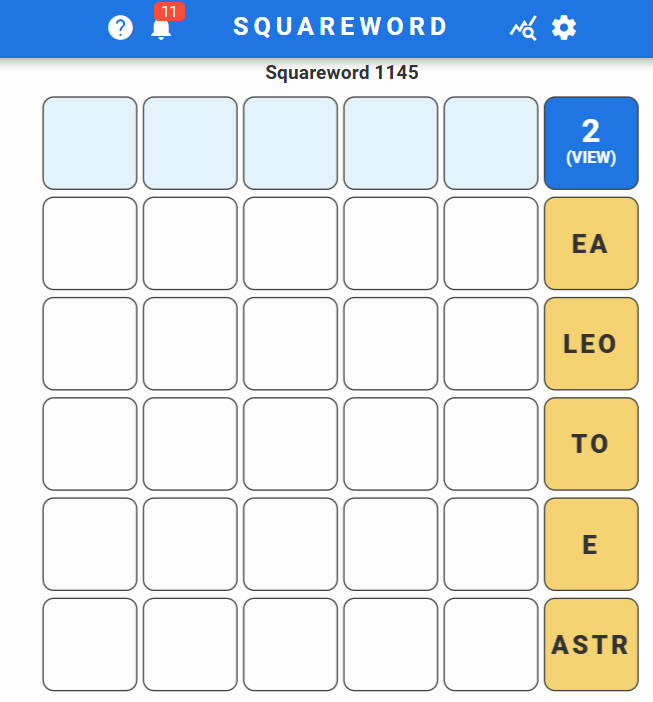Tap the 2 (VIEW) button
653x702 pixels.
pos(590,142)
